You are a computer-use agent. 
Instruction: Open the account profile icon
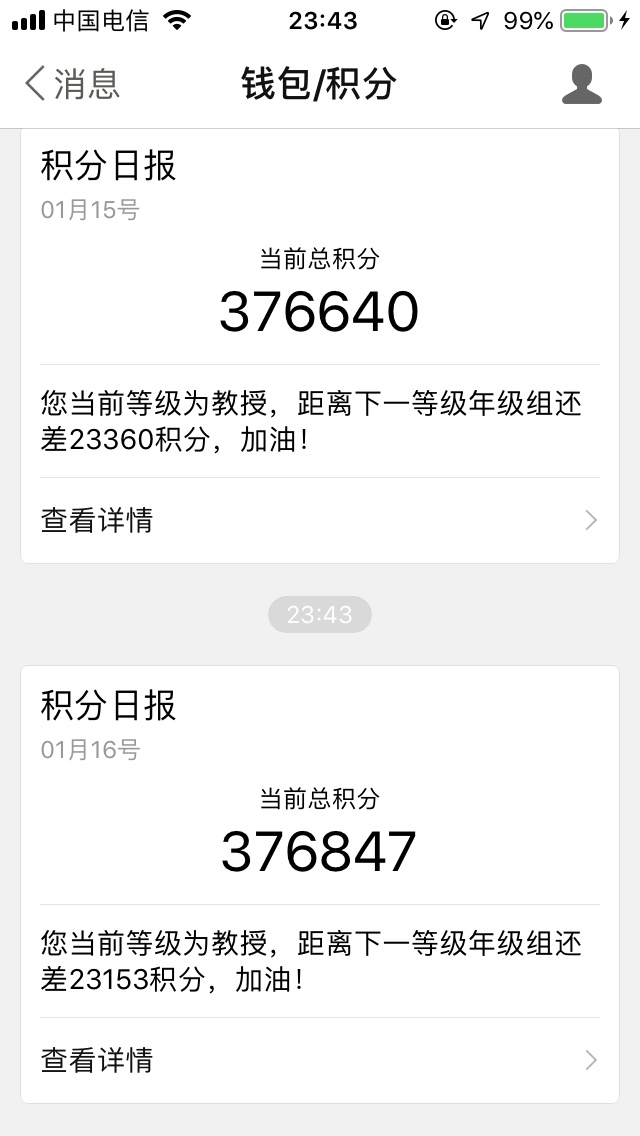(x=581, y=84)
